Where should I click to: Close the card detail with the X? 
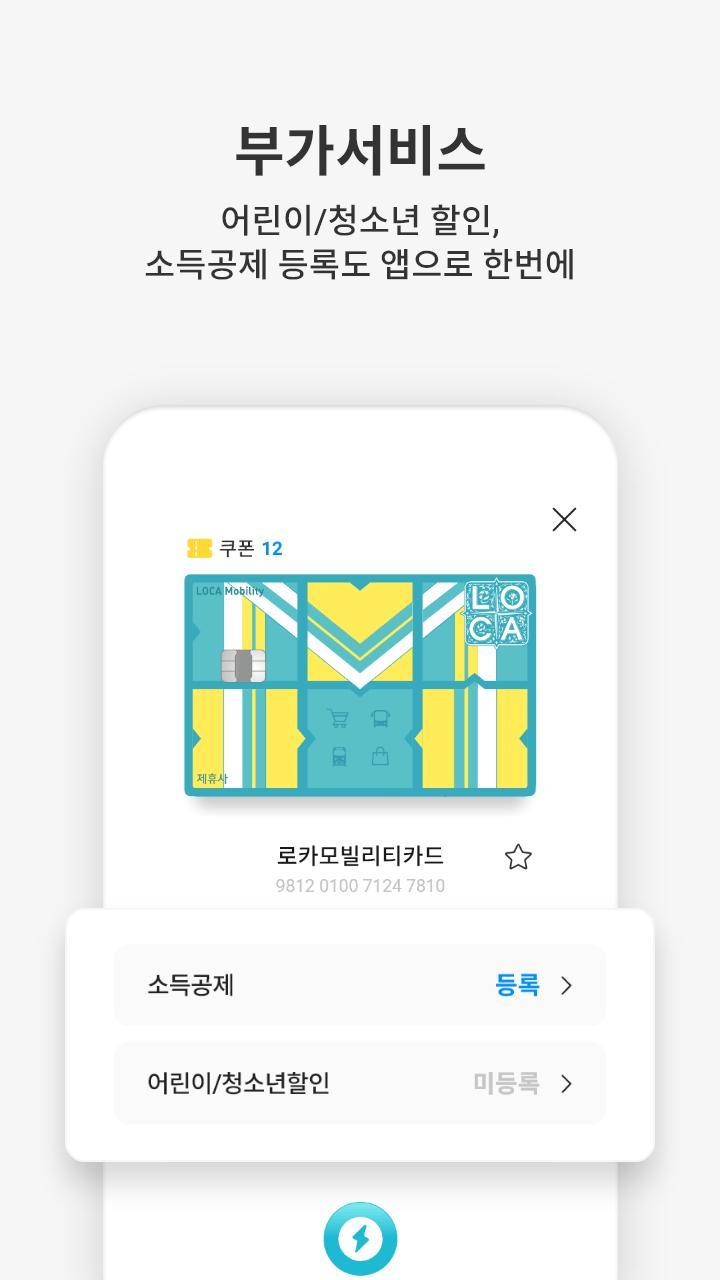(566, 518)
